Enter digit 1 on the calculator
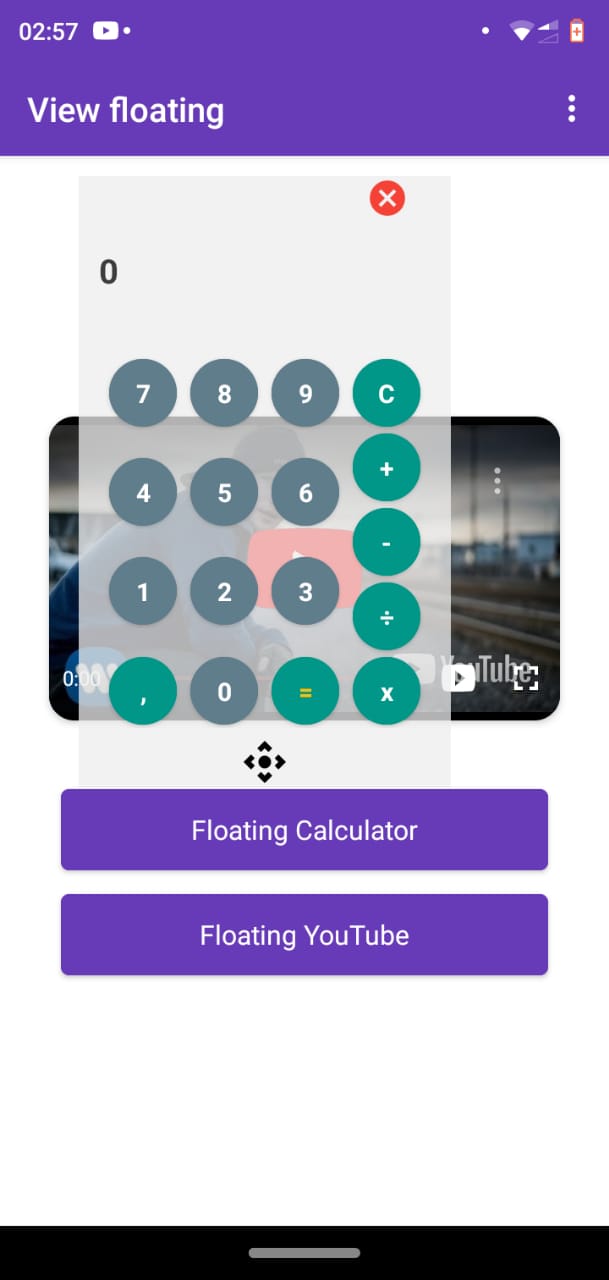Screen dimensions: 609x1280 pos(143,592)
